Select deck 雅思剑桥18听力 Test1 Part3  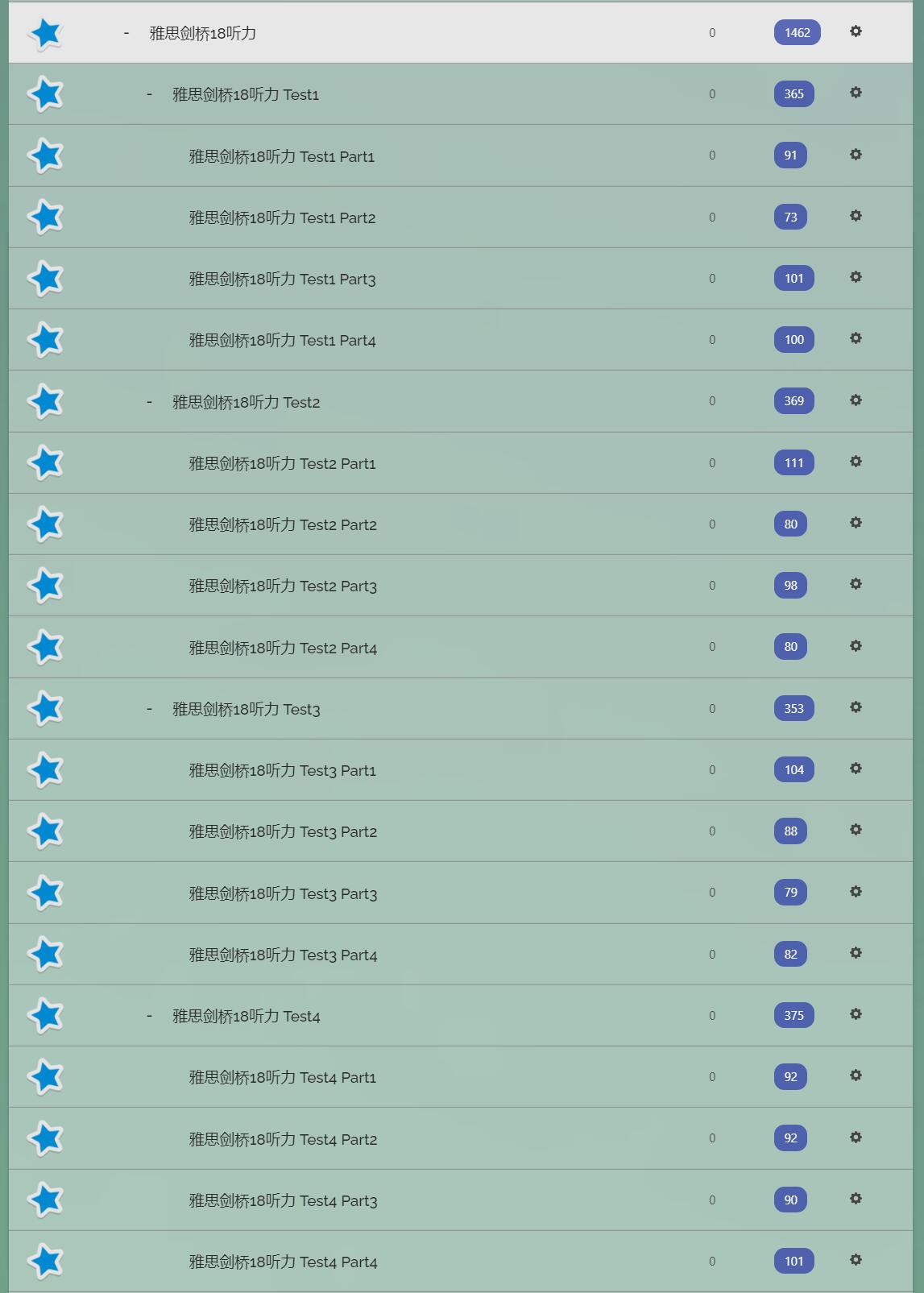282,279
